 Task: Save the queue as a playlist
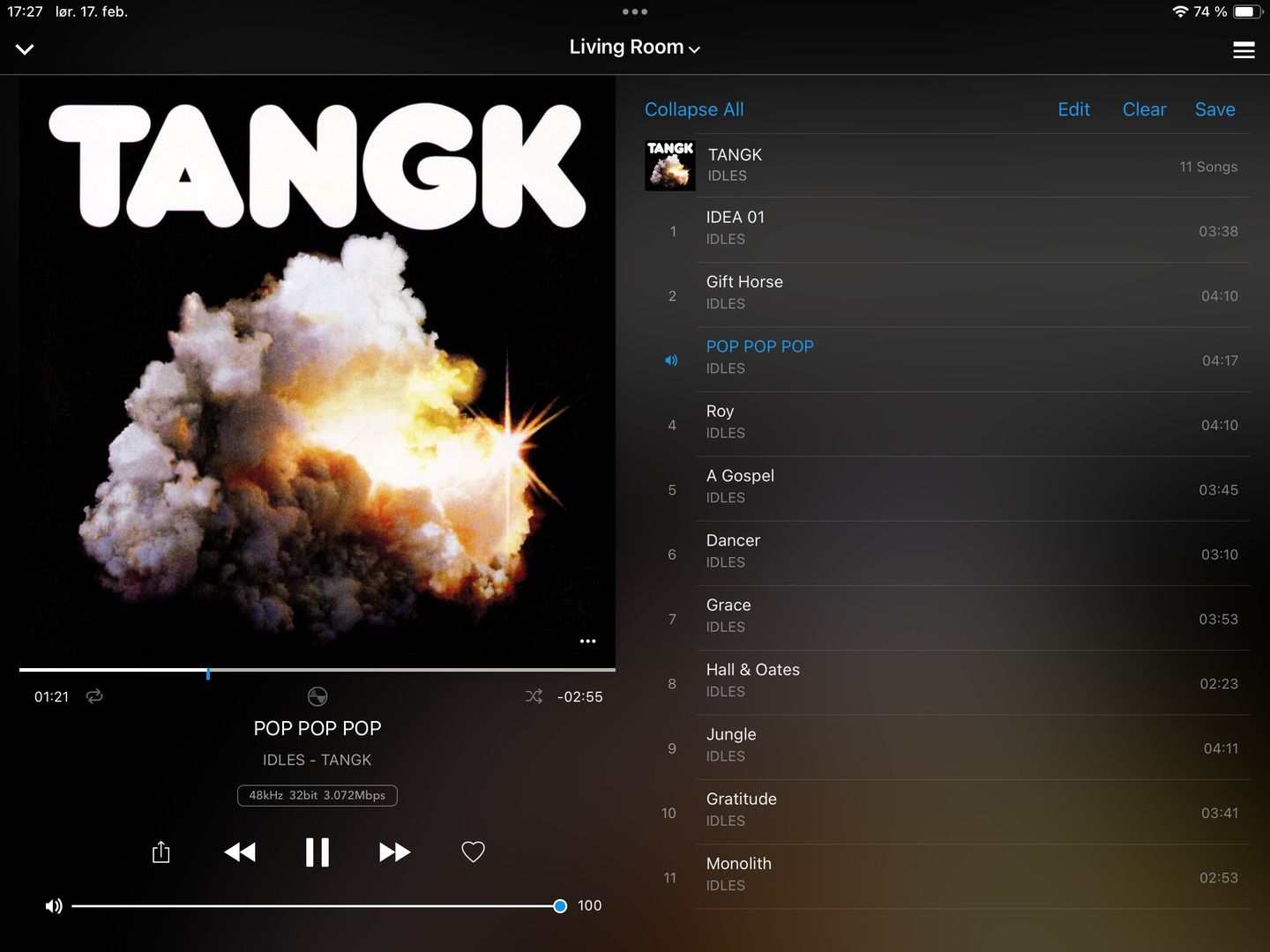tap(1214, 109)
